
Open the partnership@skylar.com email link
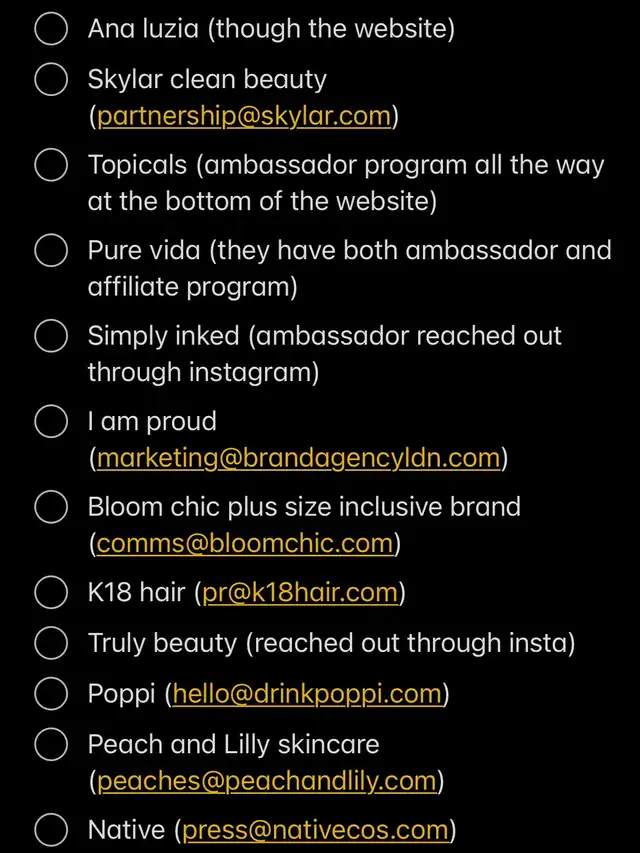point(243,116)
